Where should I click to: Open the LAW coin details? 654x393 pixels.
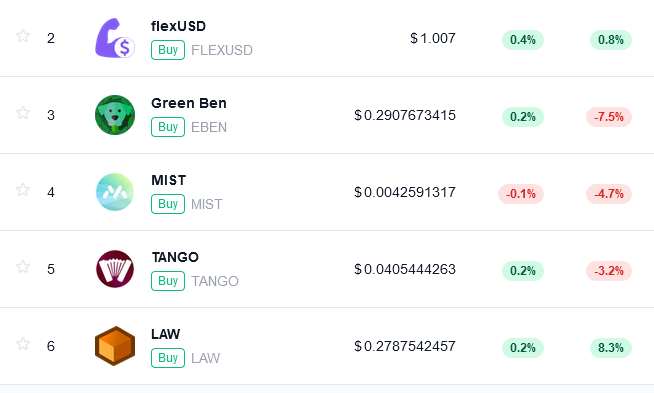click(166, 334)
